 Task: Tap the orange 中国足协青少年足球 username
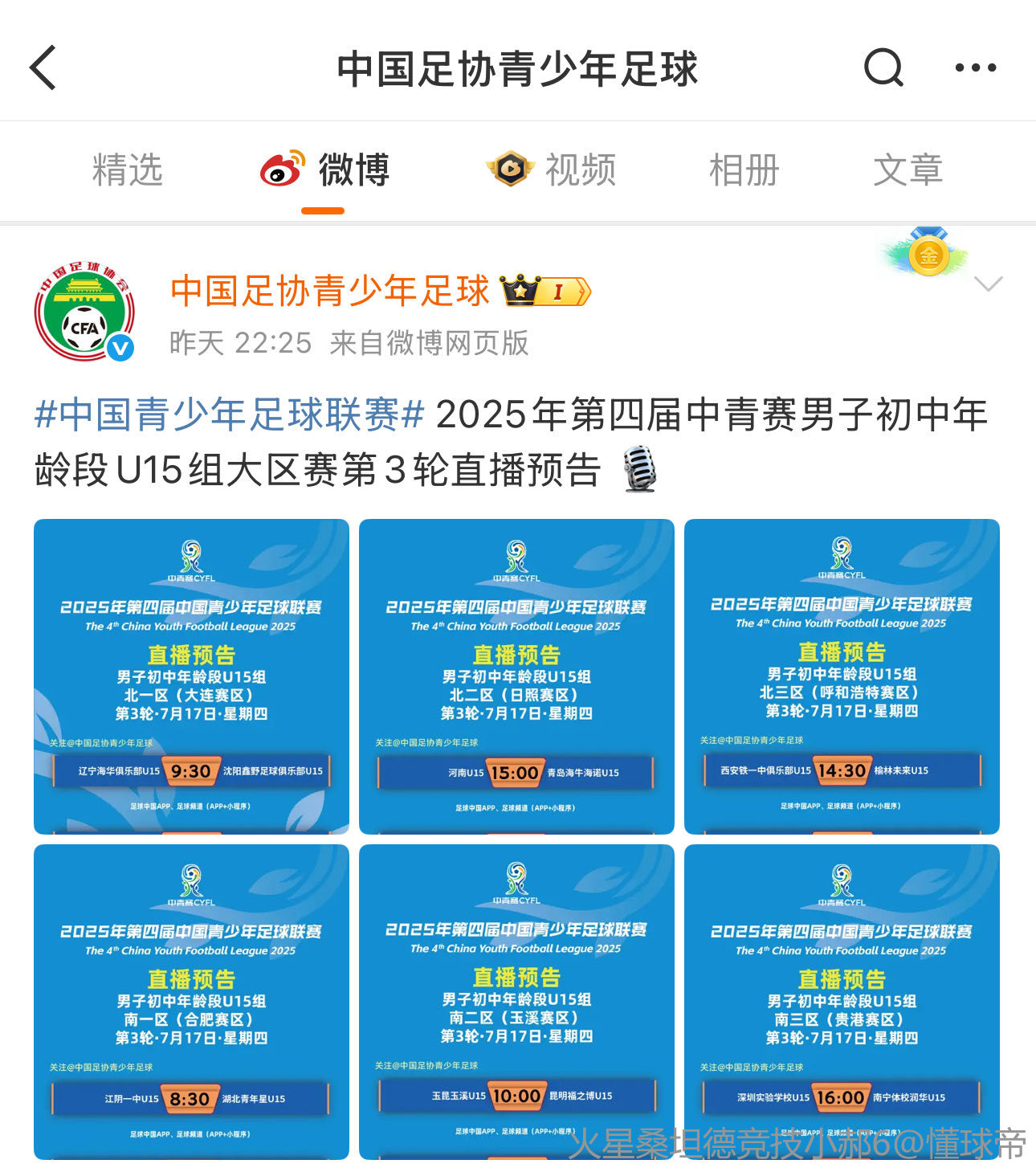point(329,290)
